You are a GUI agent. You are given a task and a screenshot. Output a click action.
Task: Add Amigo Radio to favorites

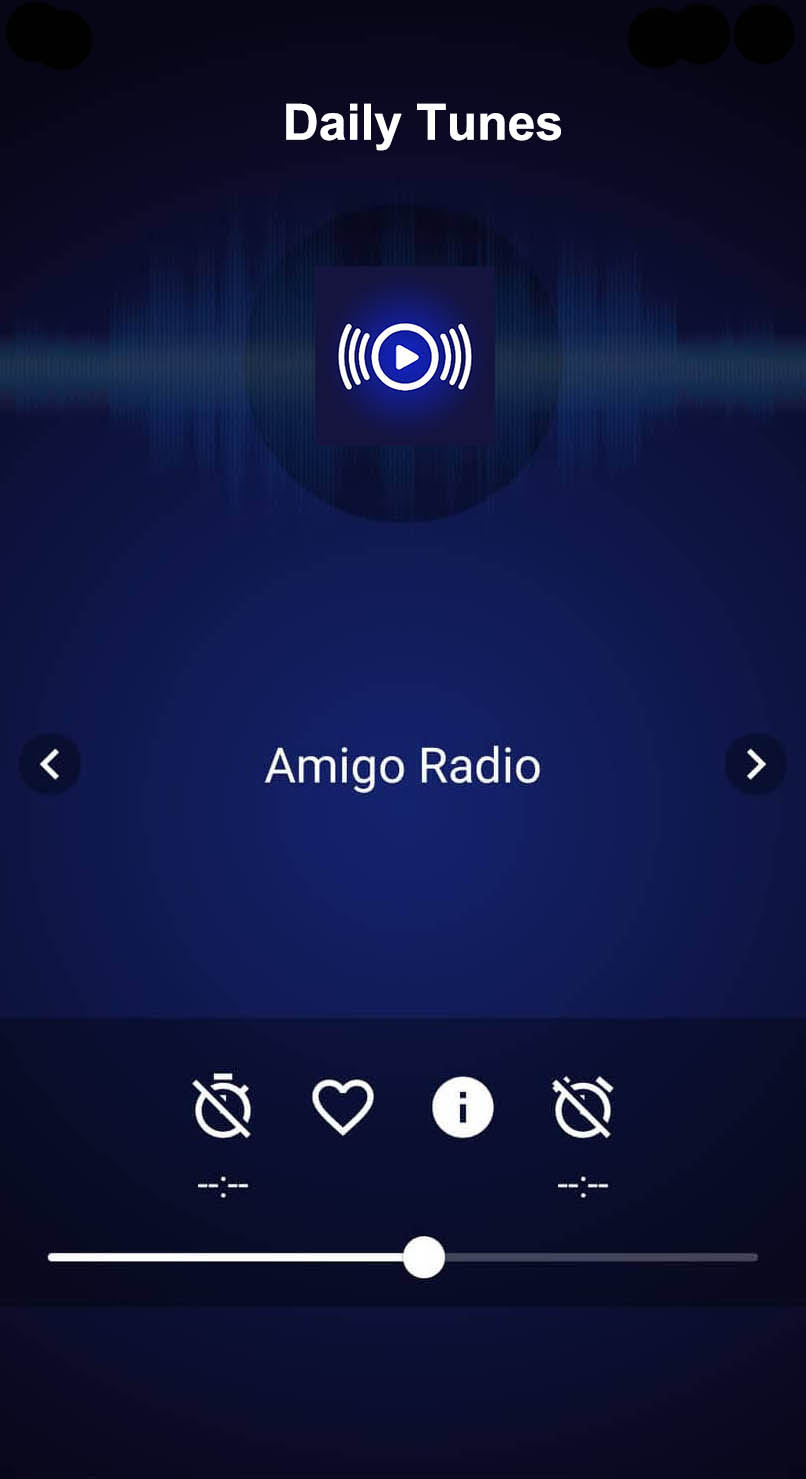click(343, 1107)
